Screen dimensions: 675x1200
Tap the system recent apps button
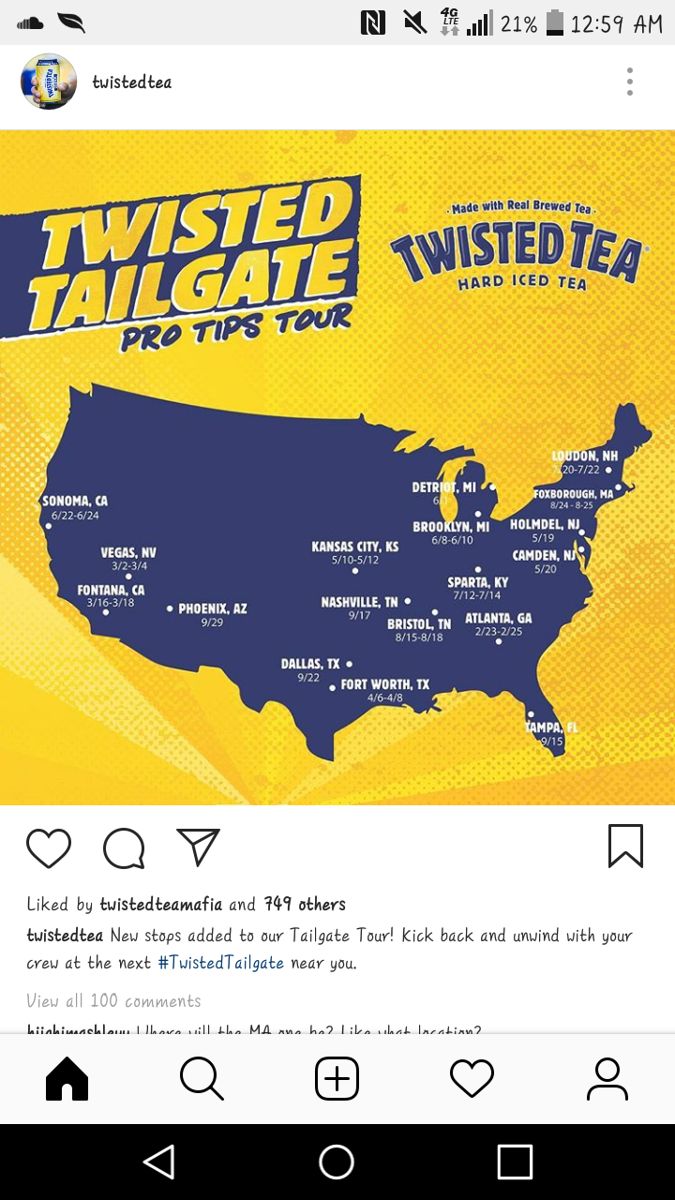pyautogui.click(x=515, y=1161)
